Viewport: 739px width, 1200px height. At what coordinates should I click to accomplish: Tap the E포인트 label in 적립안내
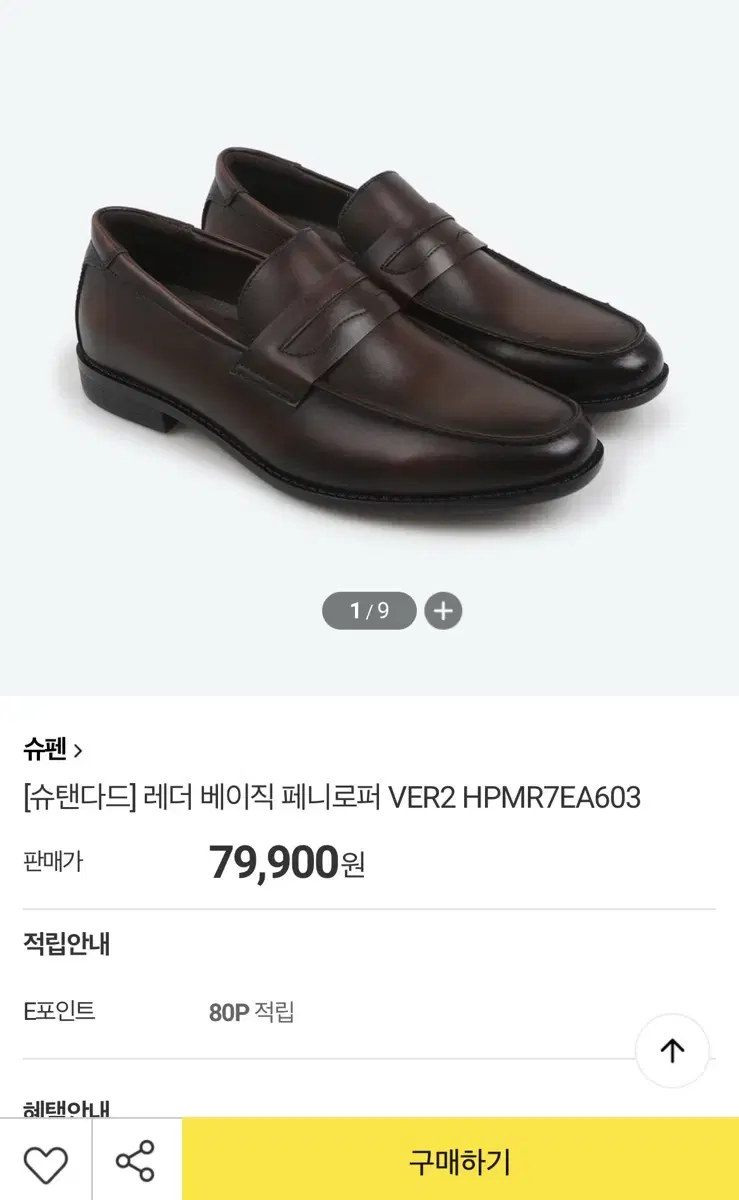(50, 1012)
